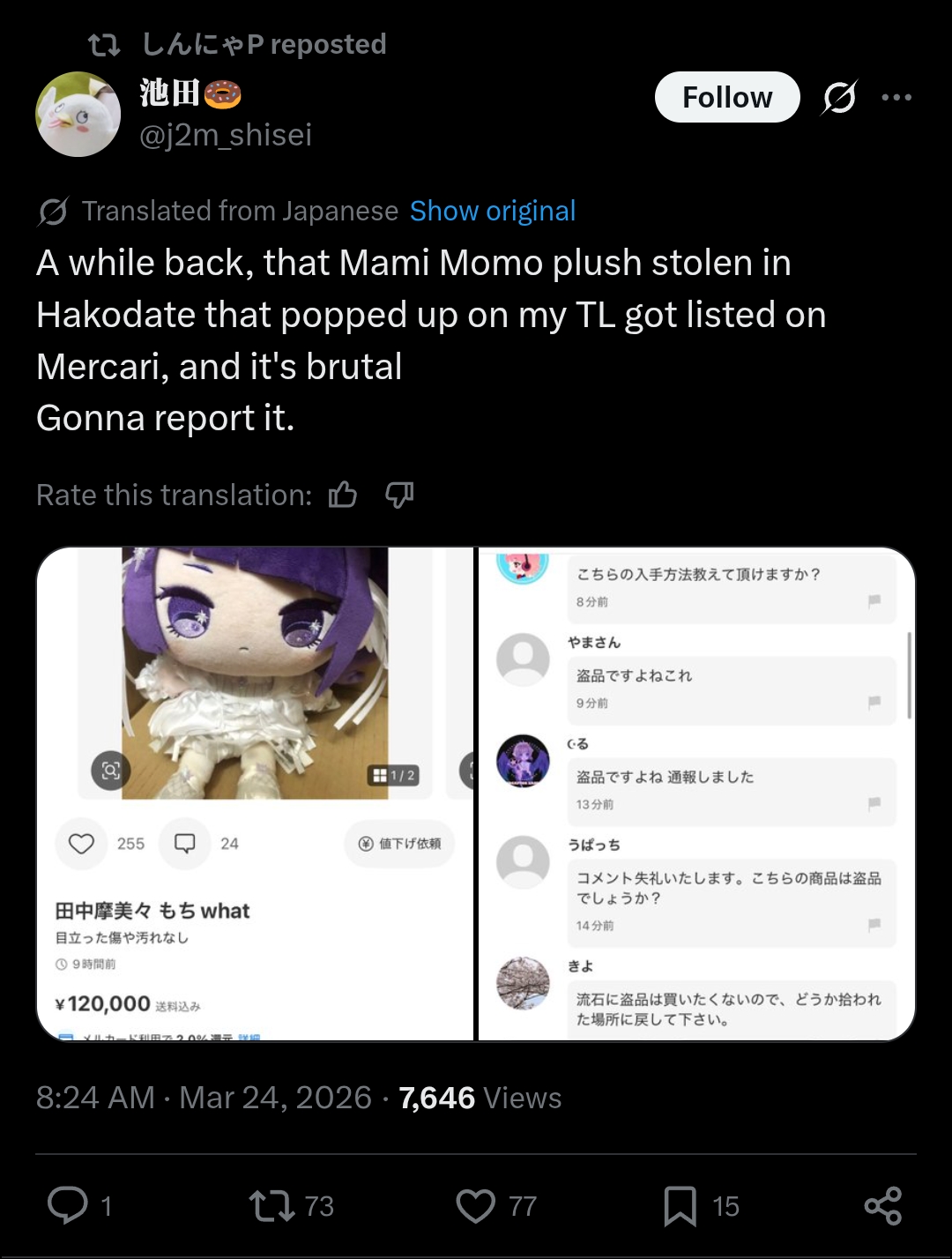Open the post author's profile avatar

pyautogui.click(x=78, y=115)
